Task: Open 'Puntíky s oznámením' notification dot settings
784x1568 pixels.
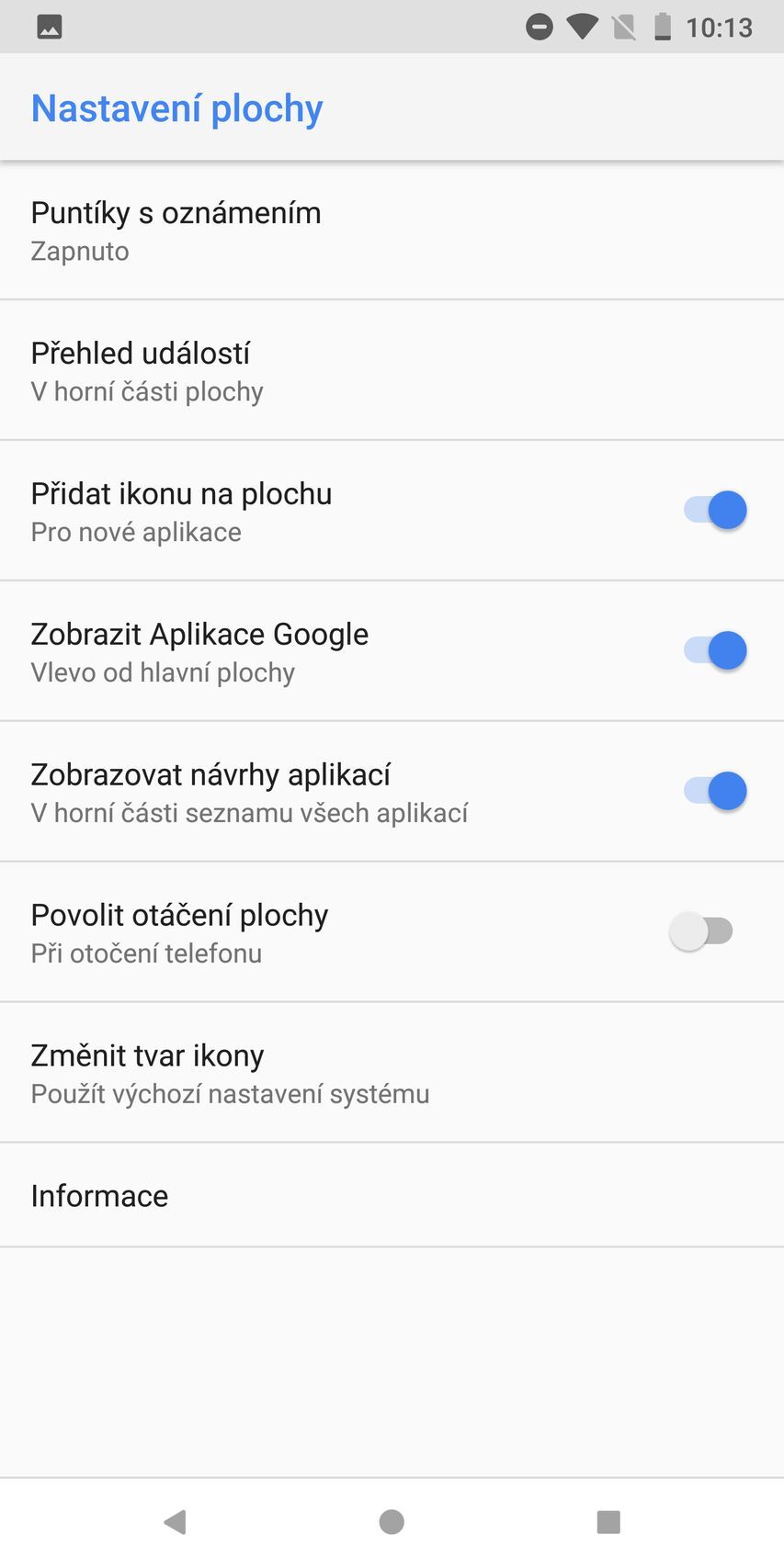Action: point(176,212)
